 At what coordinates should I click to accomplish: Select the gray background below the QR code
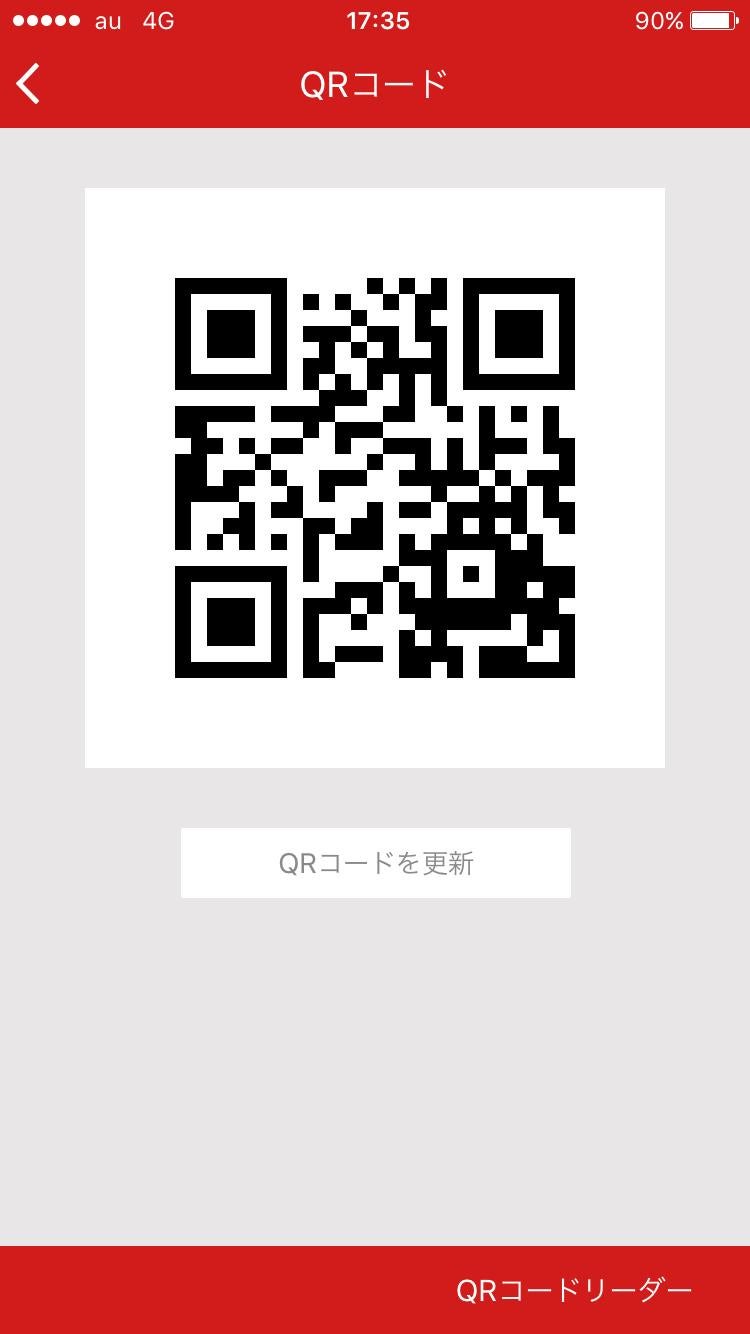pos(375,1050)
